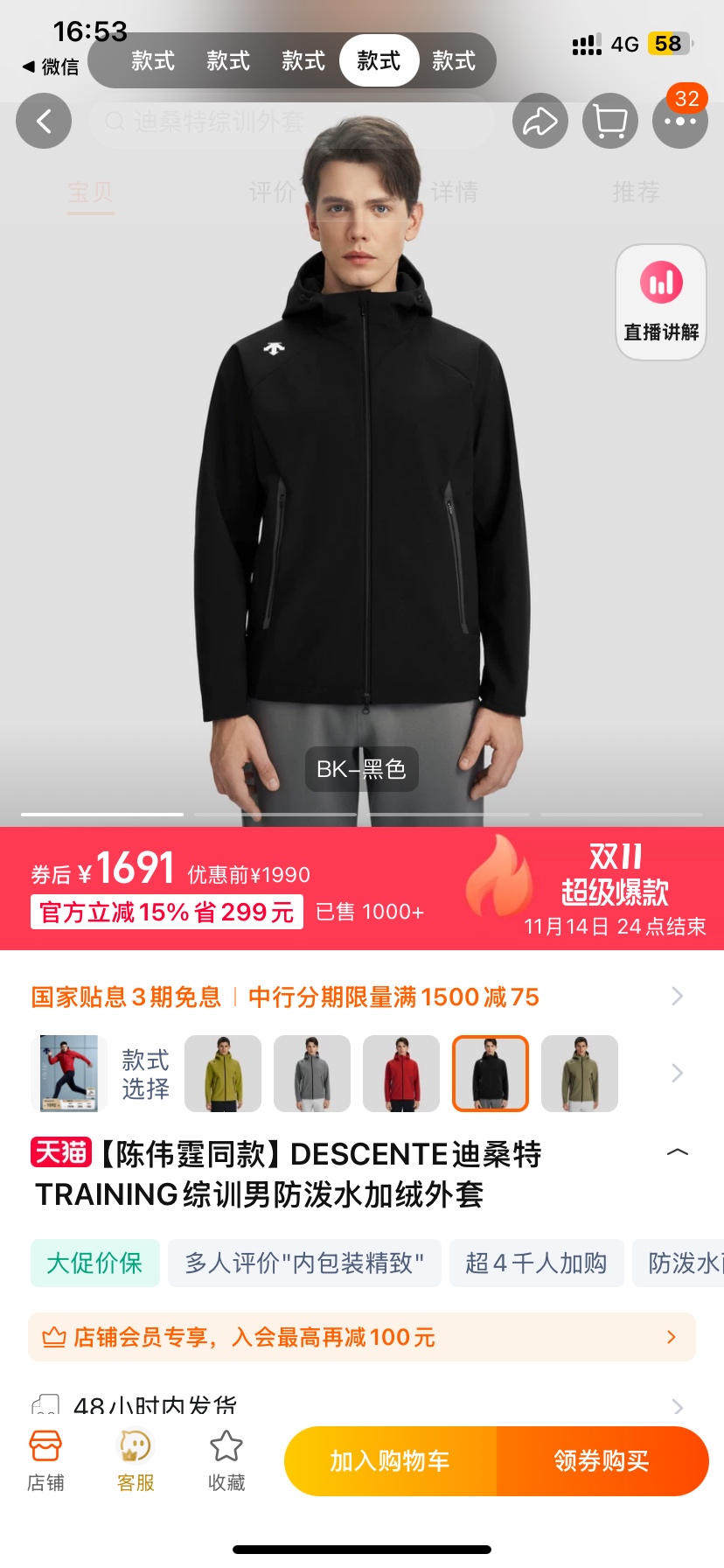The image size is (724, 1568).
Task: Tap 领券购买 to buy with coupon
Action: pos(602,1460)
